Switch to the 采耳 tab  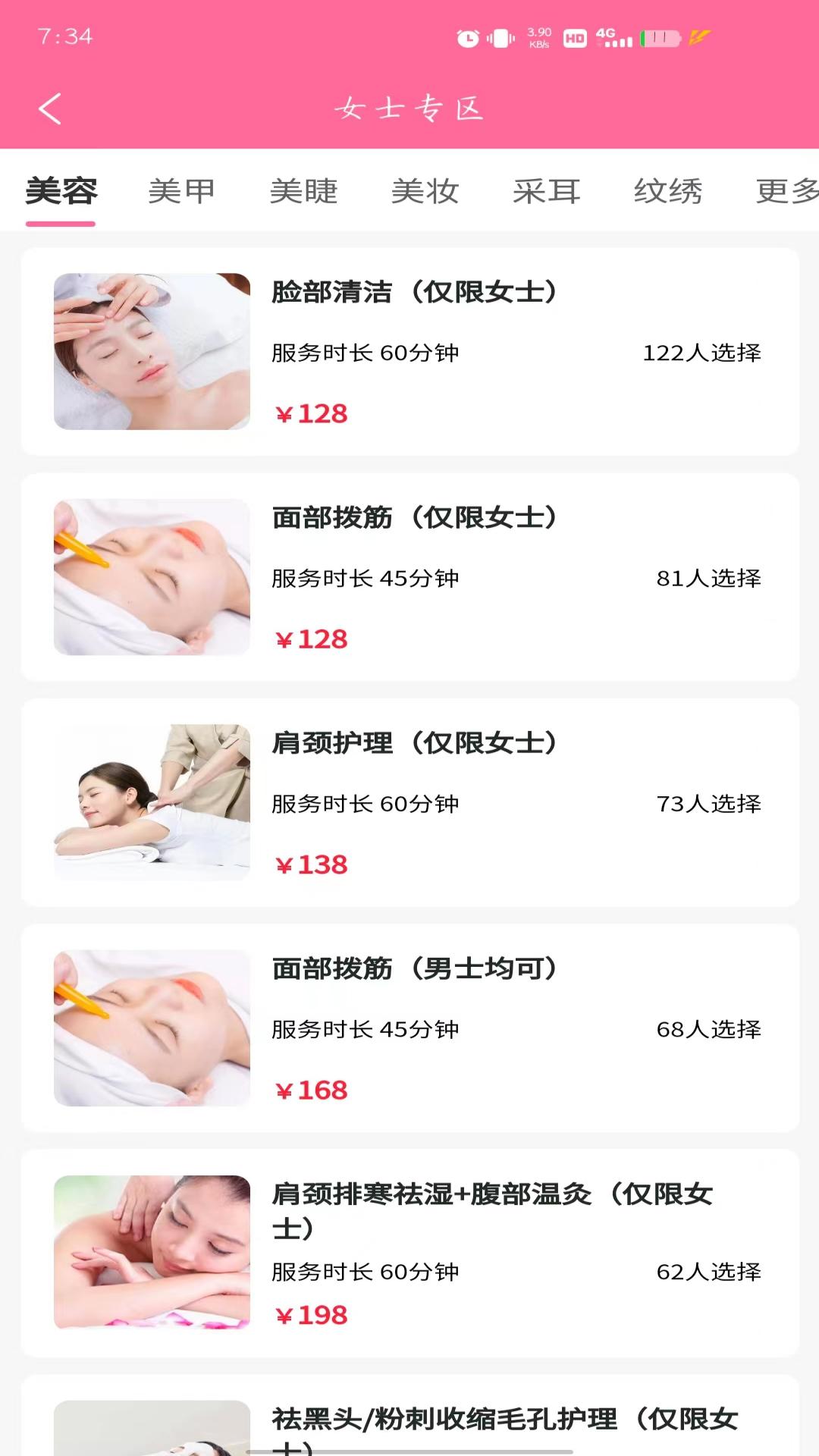coord(546,191)
